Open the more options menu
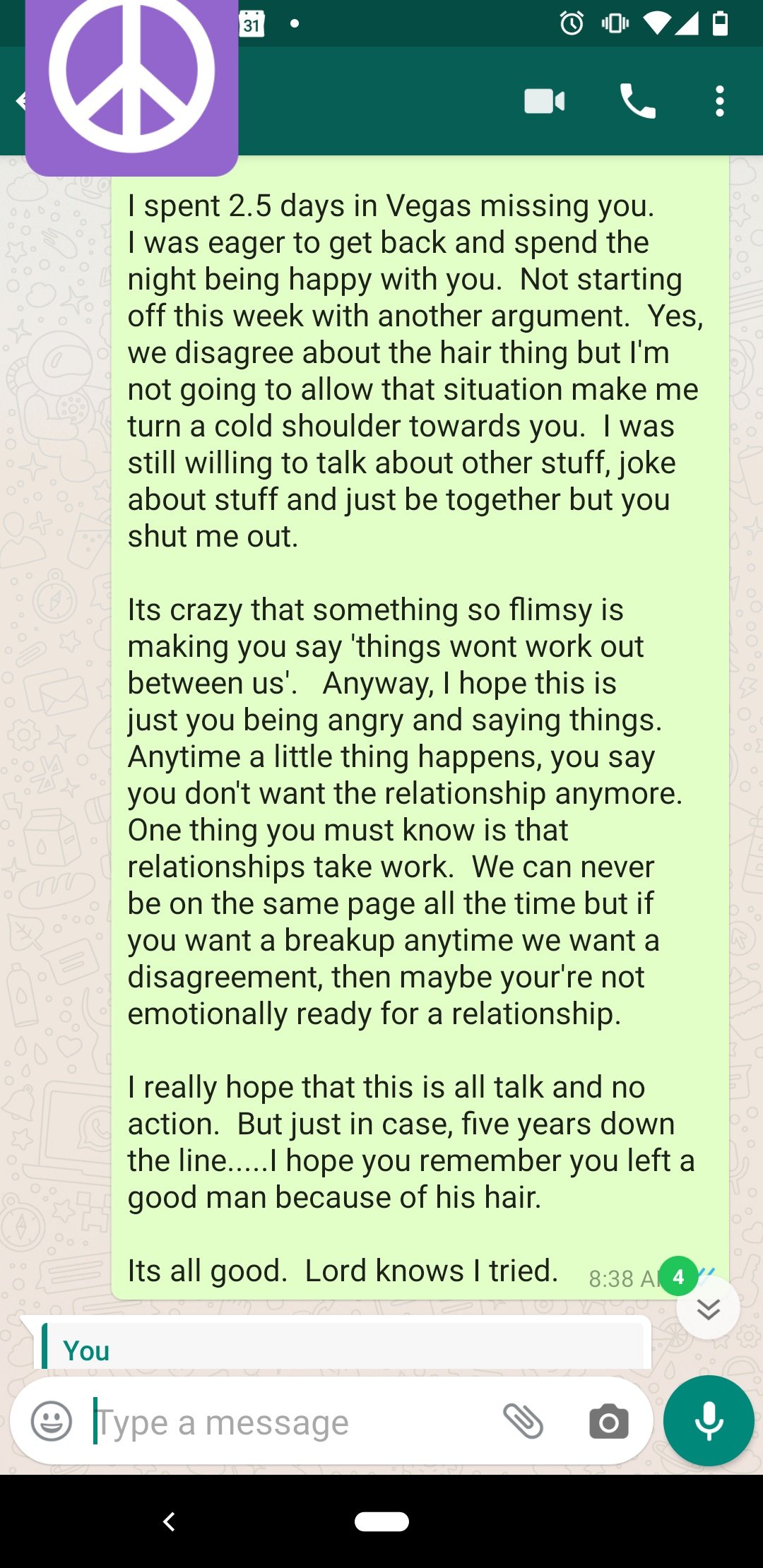Image resolution: width=763 pixels, height=1568 pixels. click(719, 102)
